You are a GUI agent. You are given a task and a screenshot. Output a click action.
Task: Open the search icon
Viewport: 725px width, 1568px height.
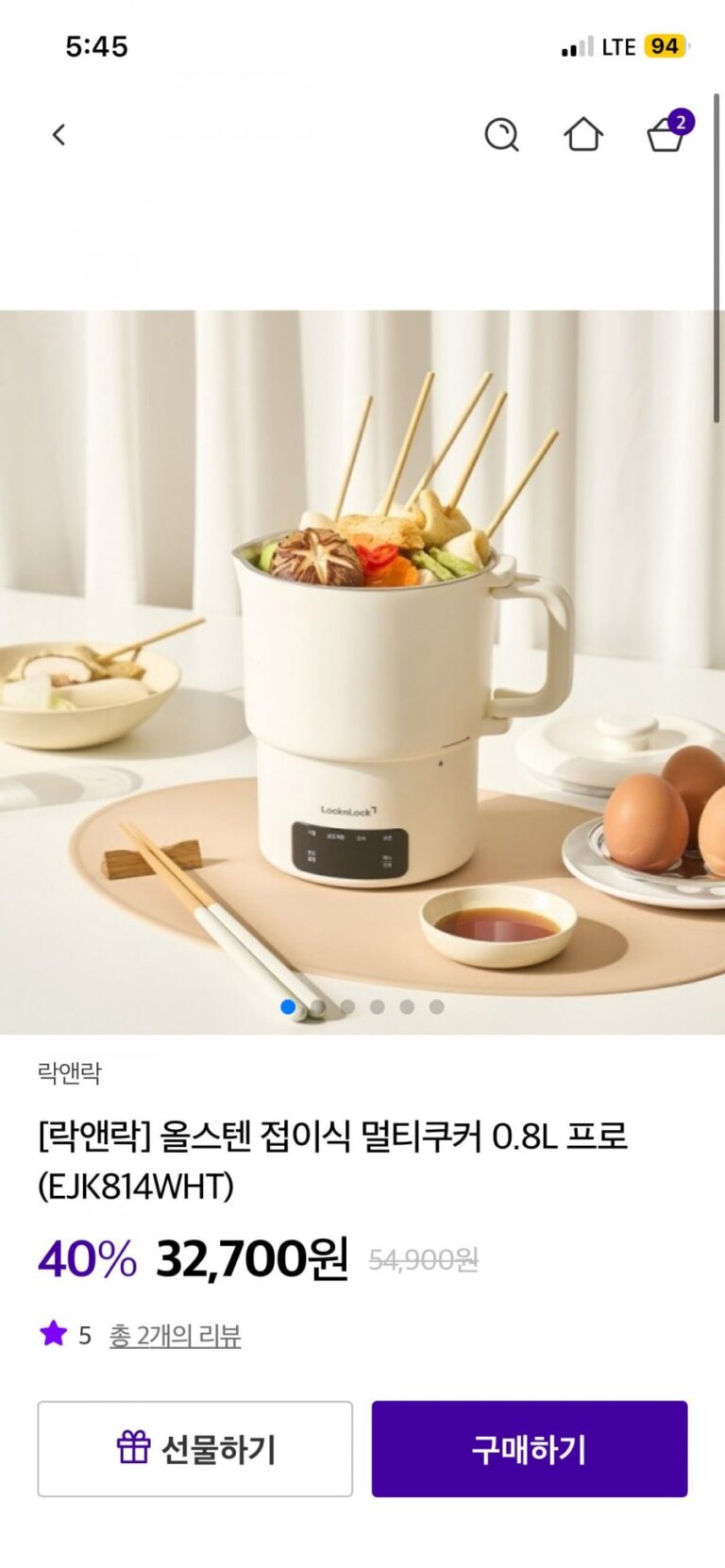(x=501, y=135)
